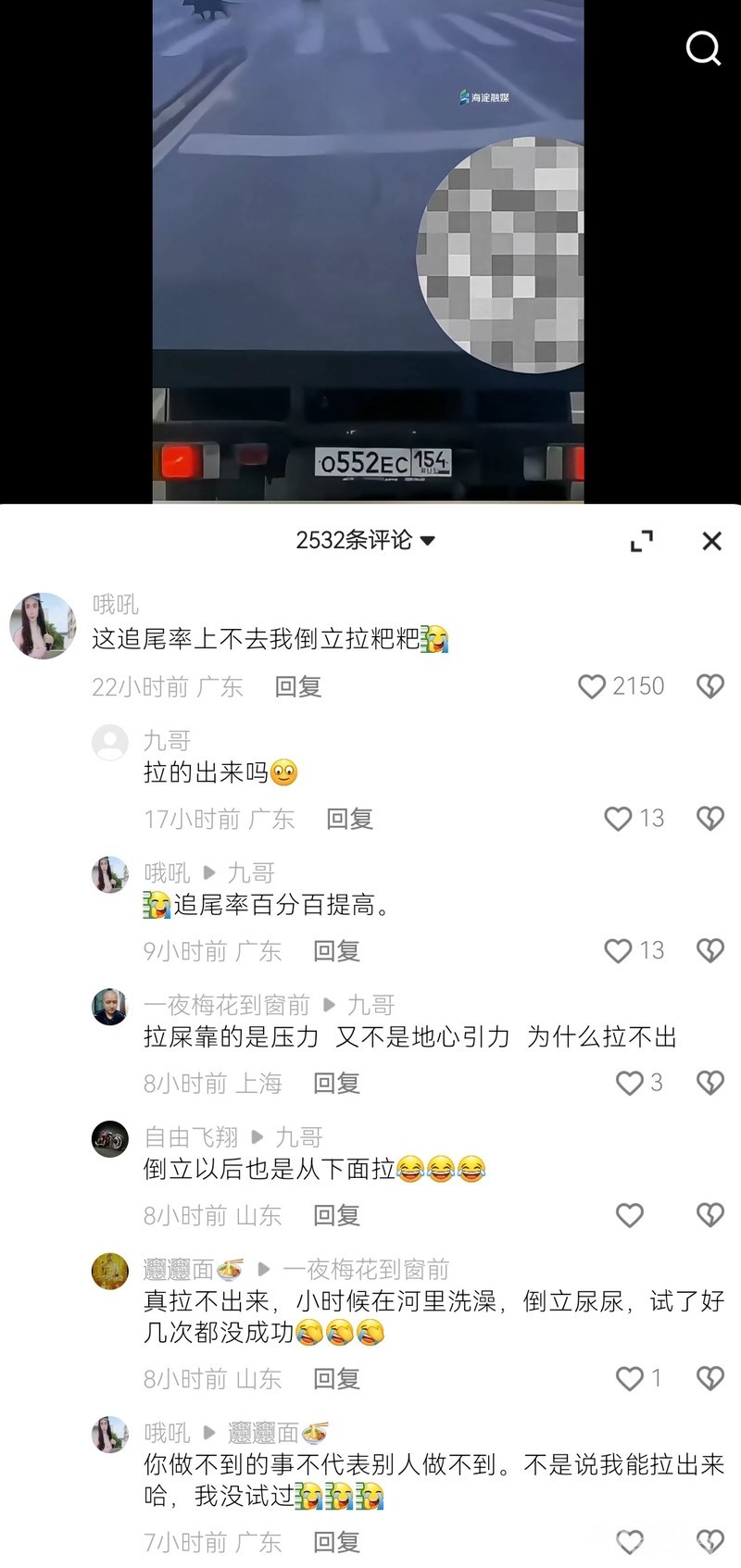This screenshot has height=1568, width=741.
Task: Reply to 九哥's comment
Action: [349, 820]
